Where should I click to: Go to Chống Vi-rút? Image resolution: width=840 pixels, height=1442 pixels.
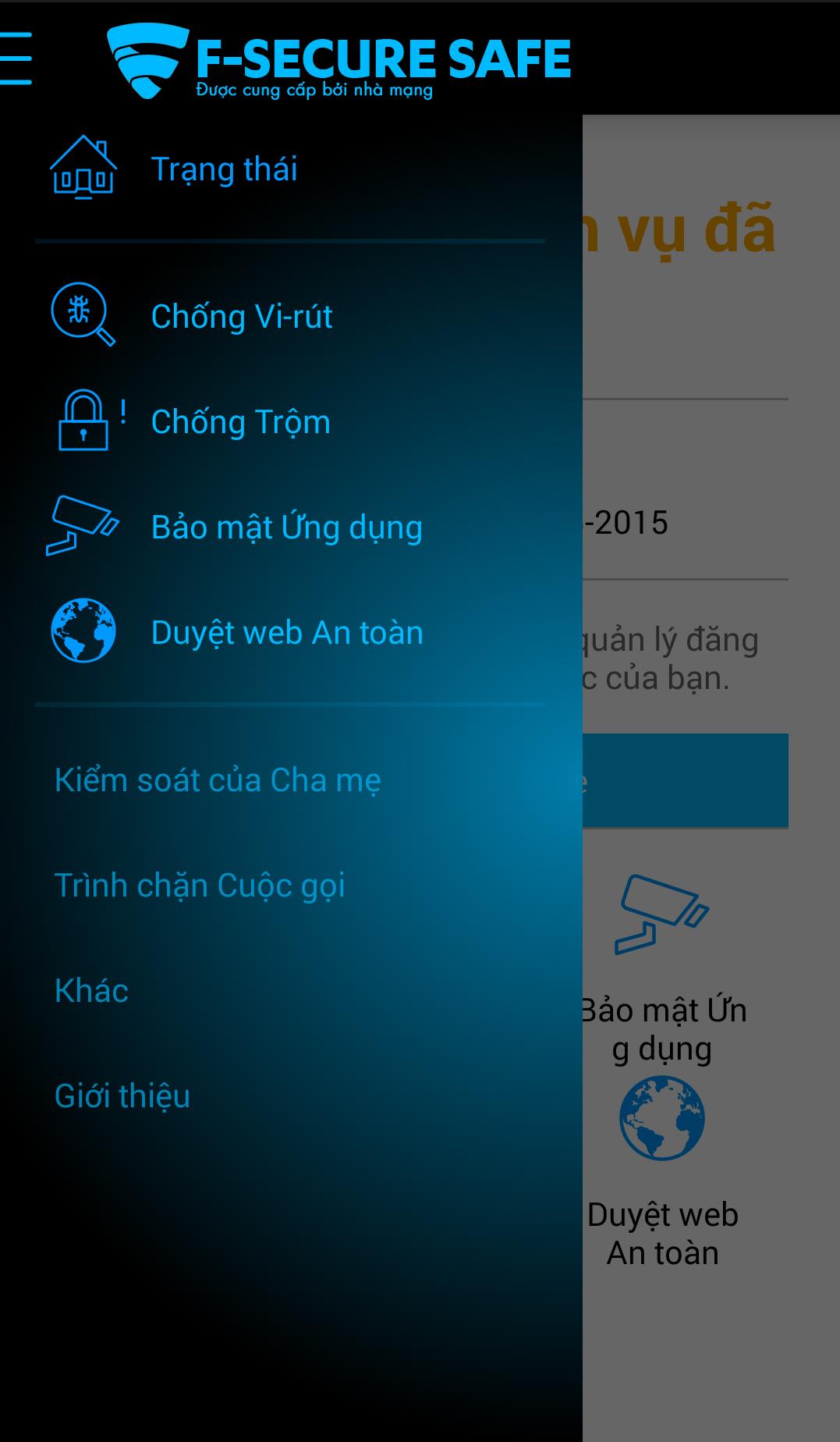(x=241, y=316)
